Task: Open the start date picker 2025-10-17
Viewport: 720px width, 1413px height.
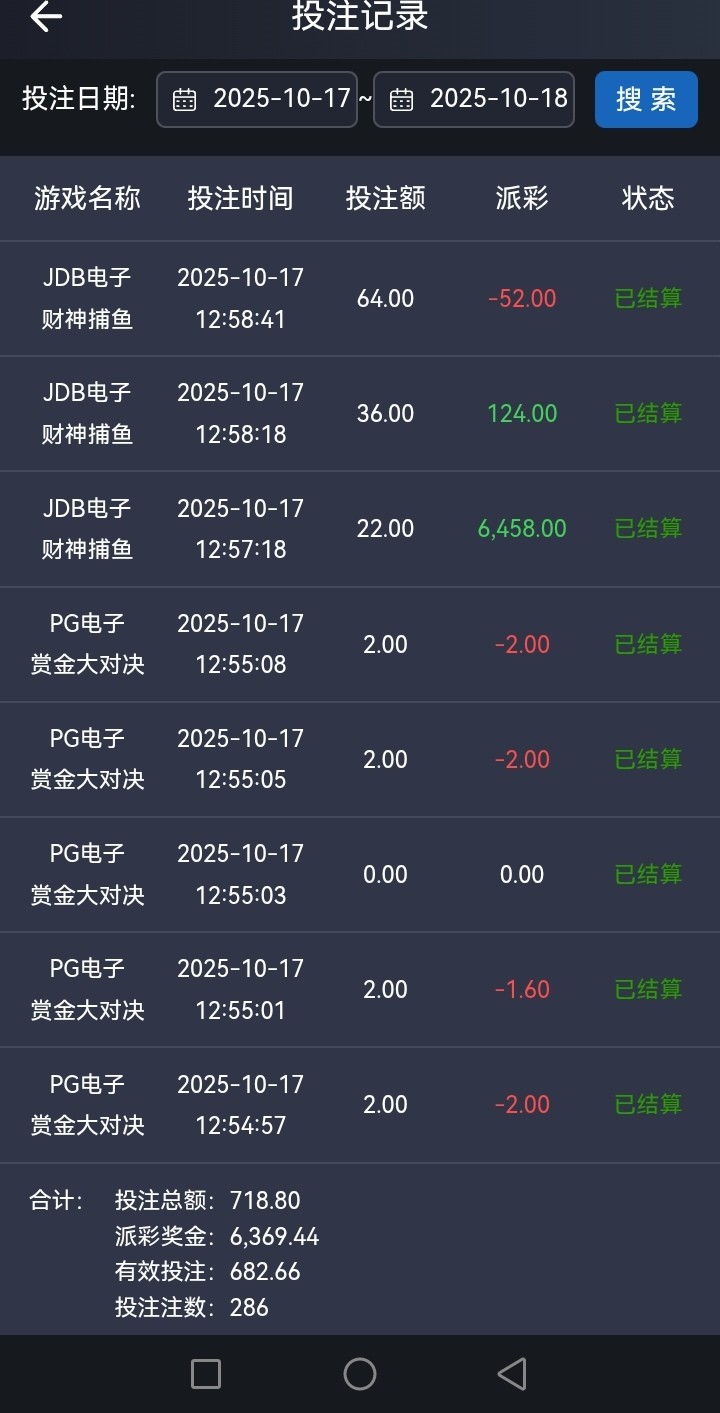Action: point(257,99)
